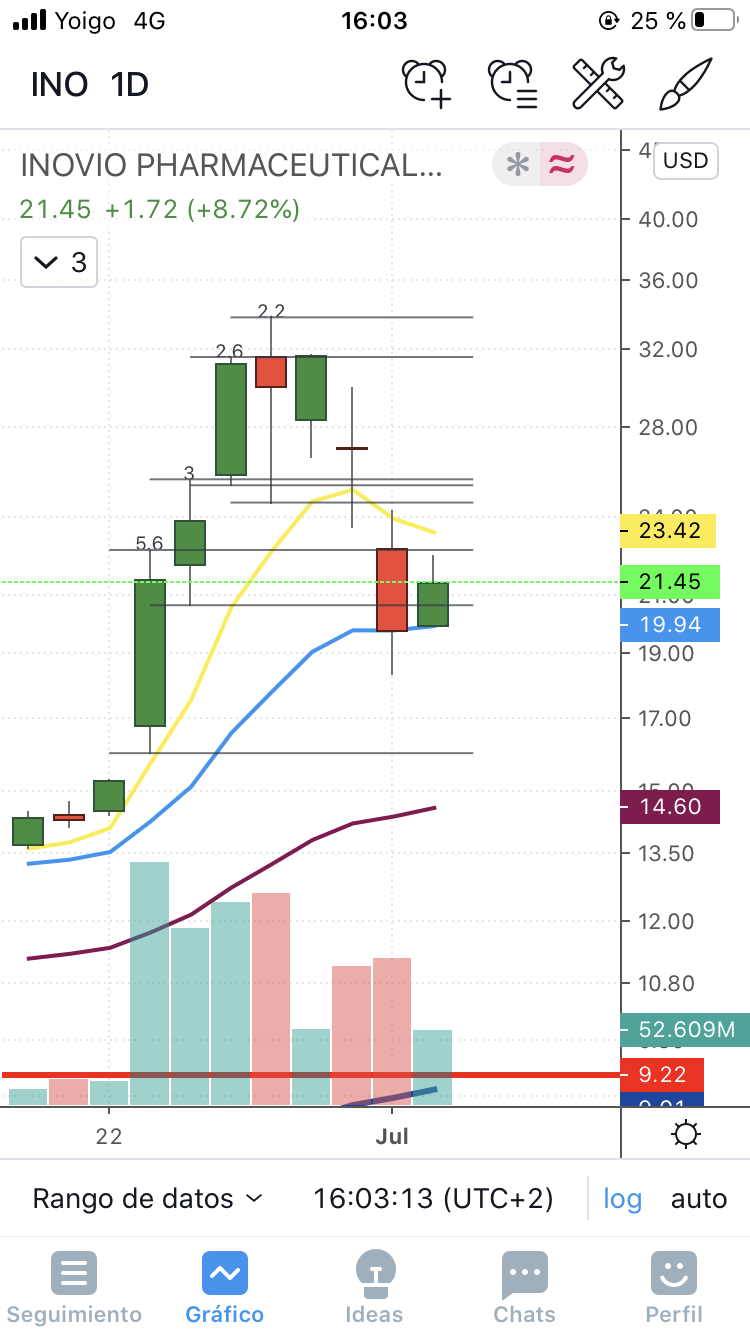Switch to the Gráfico tab

pyautogui.click(x=225, y=1288)
